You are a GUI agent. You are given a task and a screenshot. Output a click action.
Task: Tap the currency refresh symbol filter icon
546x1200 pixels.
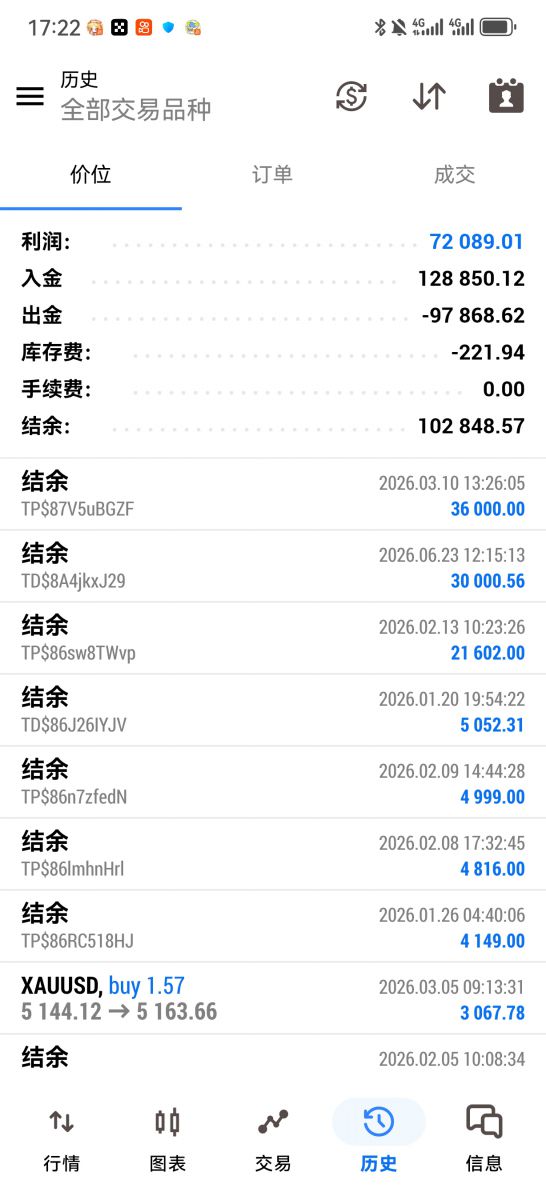click(351, 96)
